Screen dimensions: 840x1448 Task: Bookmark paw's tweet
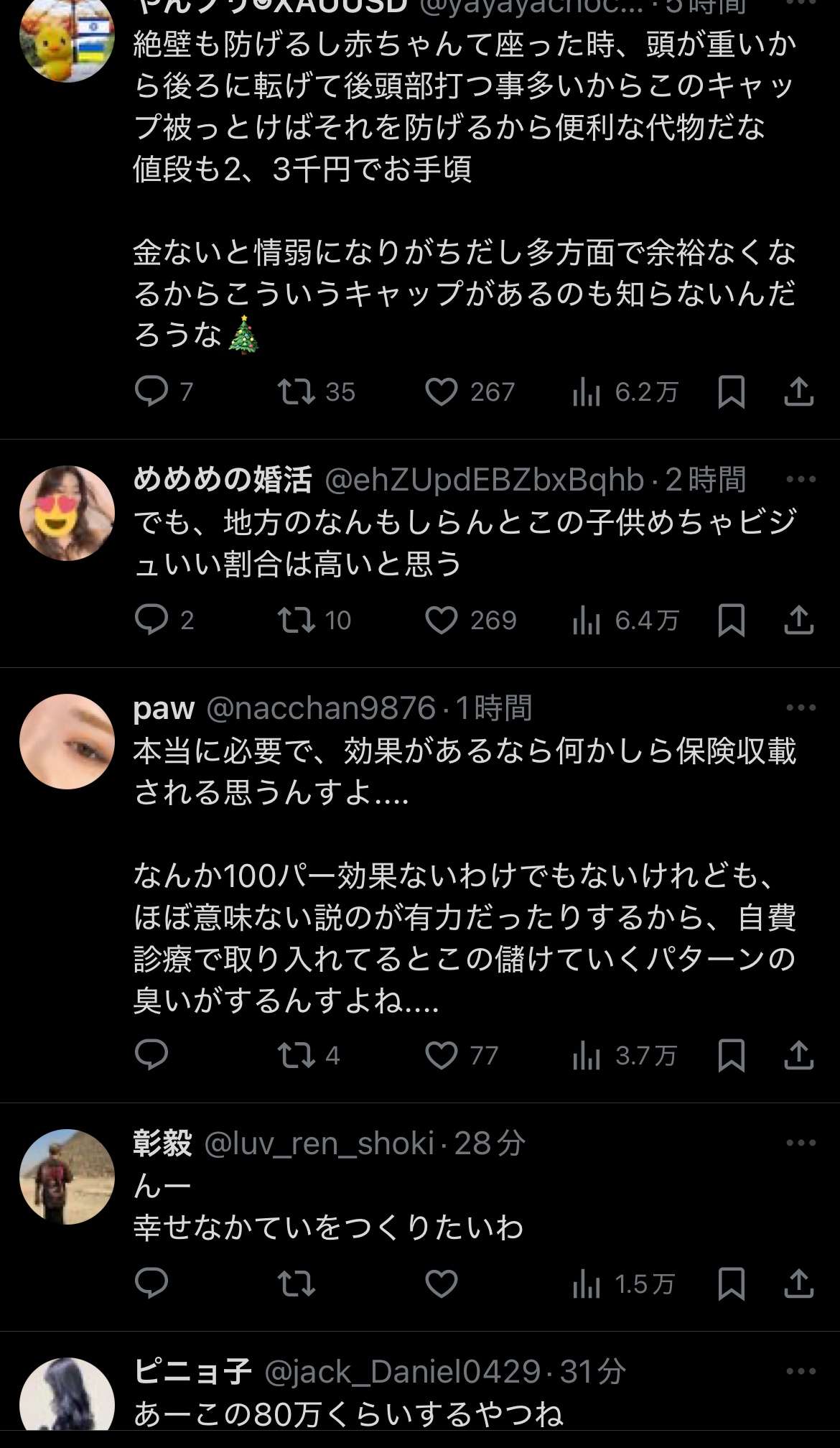pos(731,1055)
